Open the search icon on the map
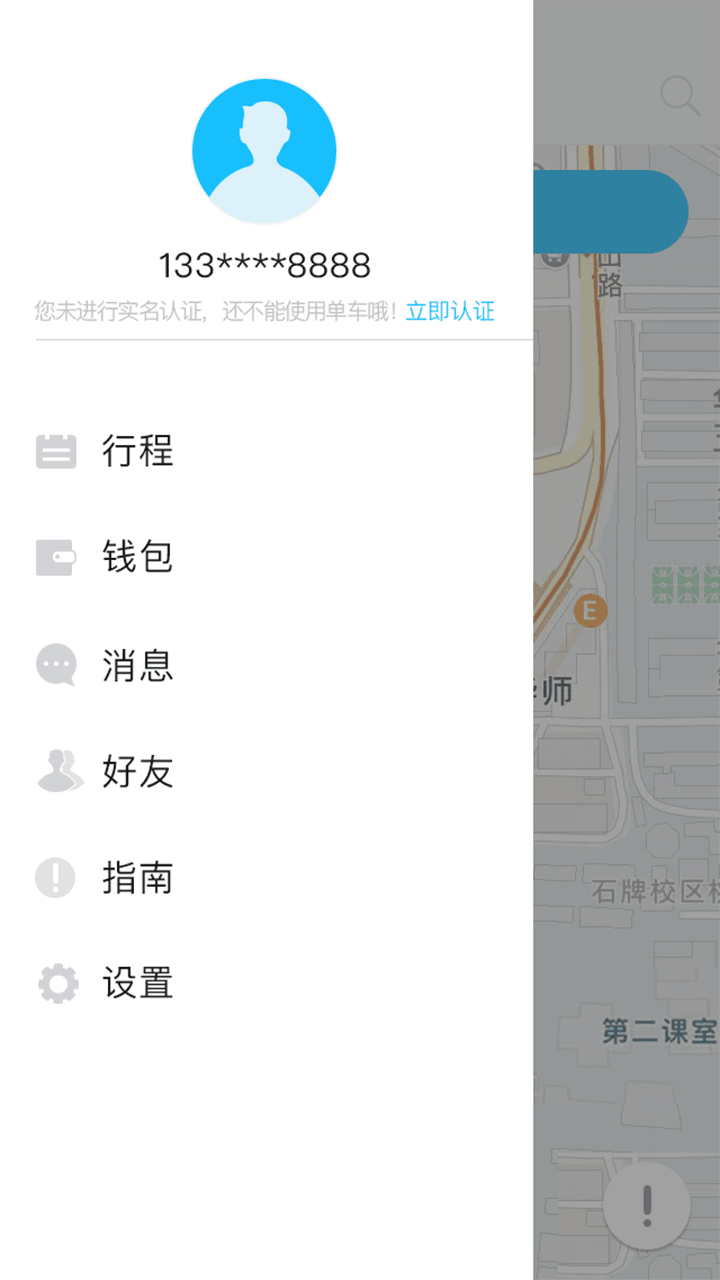Image resolution: width=720 pixels, height=1280 pixels. (x=681, y=97)
